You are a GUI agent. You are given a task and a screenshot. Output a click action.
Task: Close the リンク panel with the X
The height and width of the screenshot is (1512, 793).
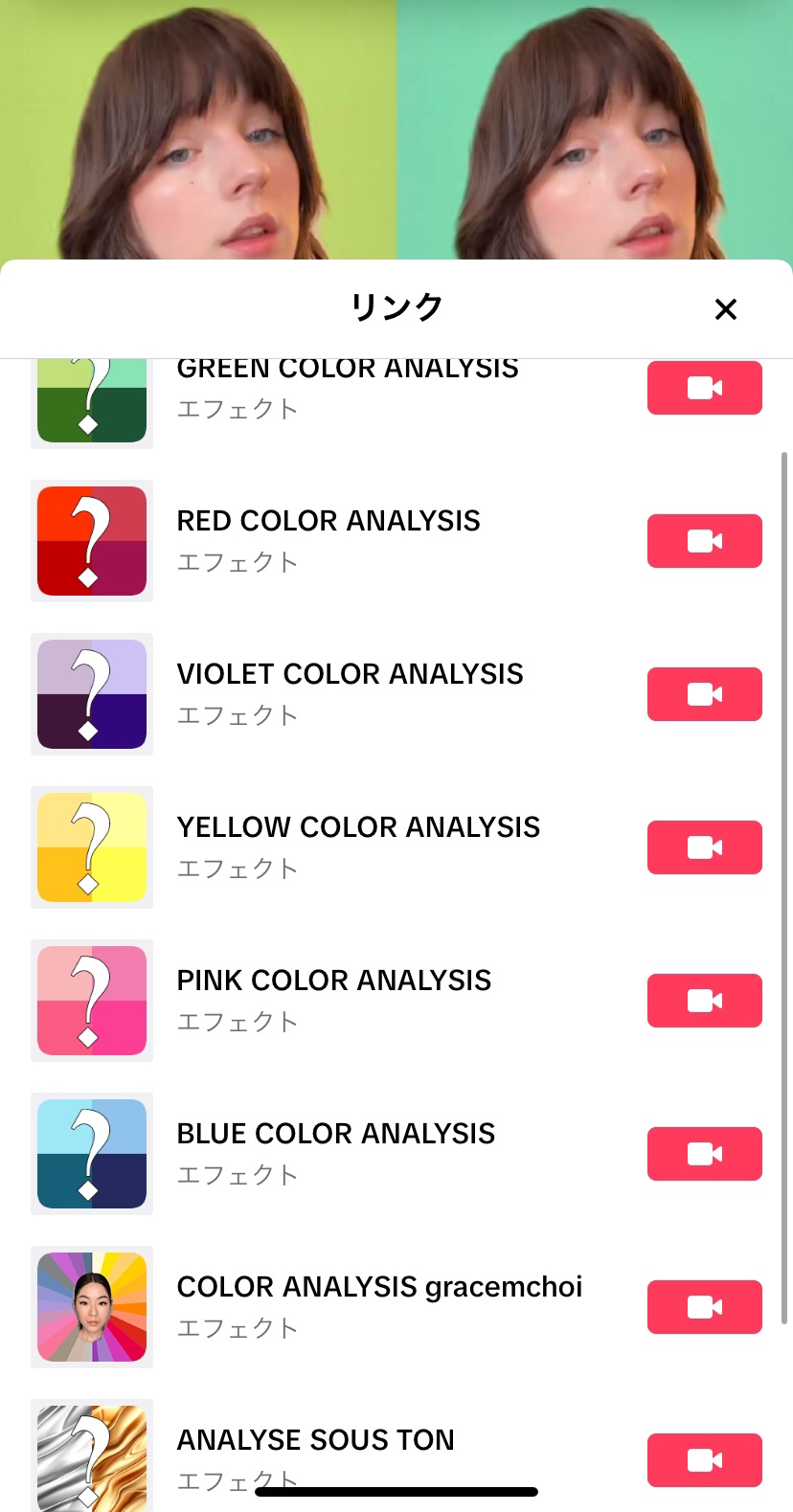726,309
